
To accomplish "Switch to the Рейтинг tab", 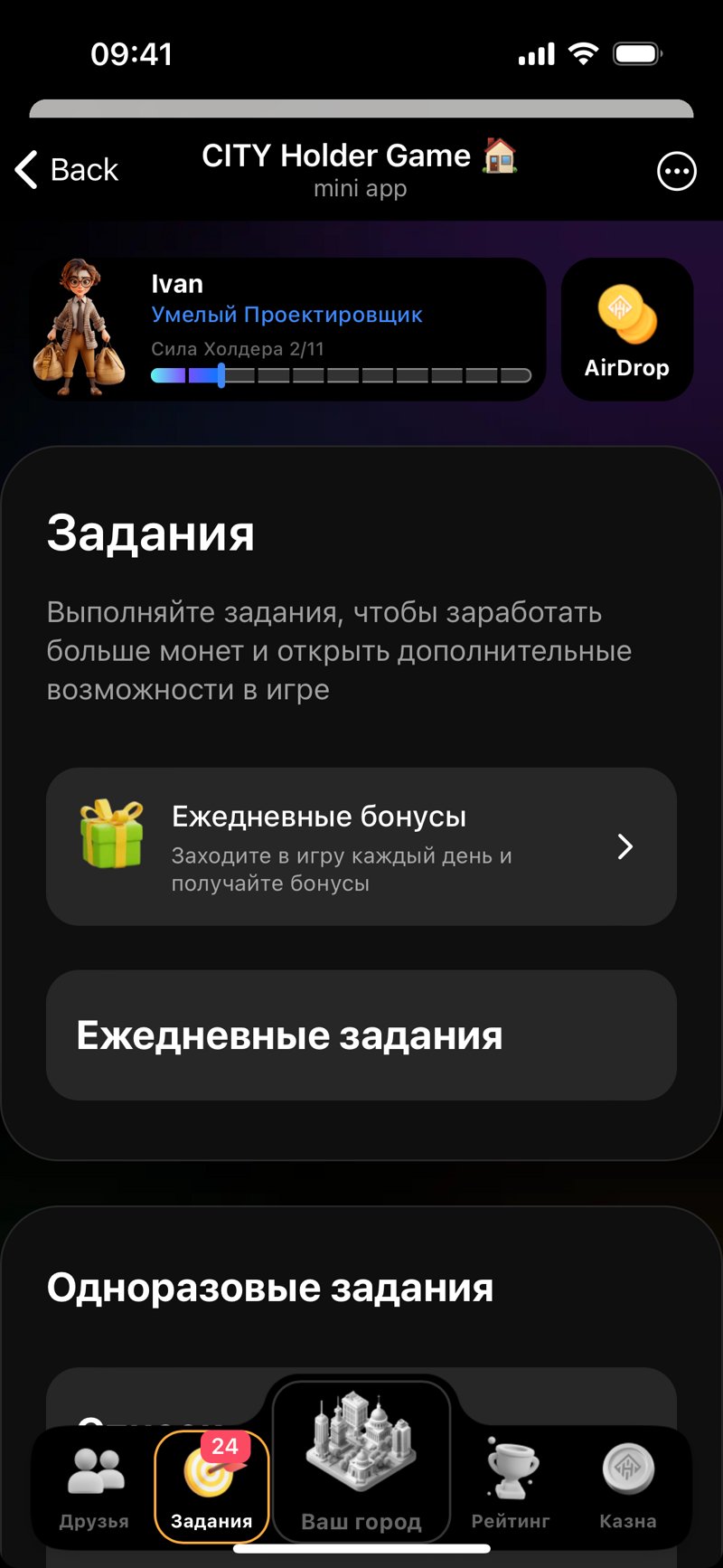I will coord(511,1483).
